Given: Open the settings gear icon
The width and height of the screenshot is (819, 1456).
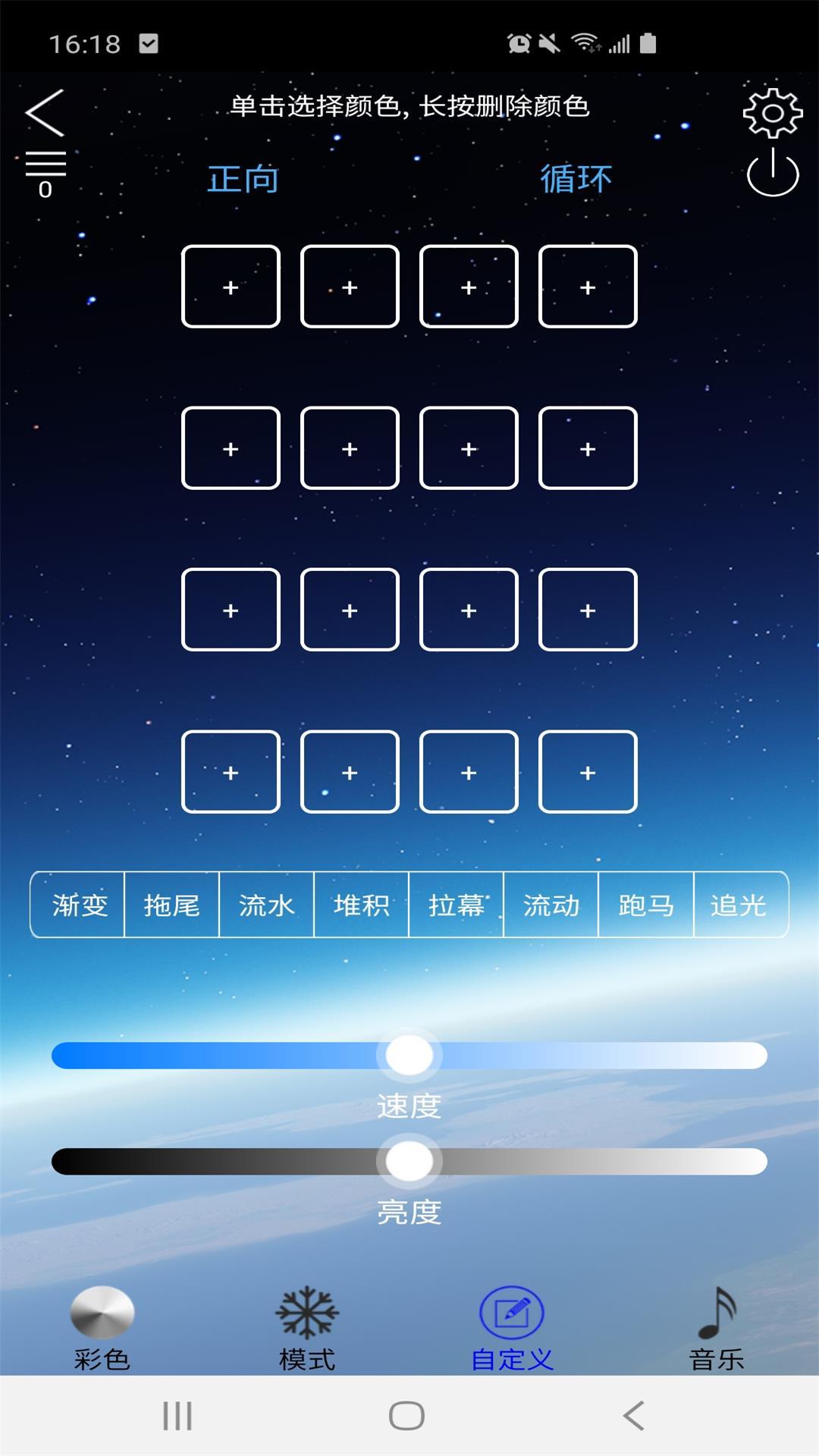Looking at the screenshot, I should 772,112.
